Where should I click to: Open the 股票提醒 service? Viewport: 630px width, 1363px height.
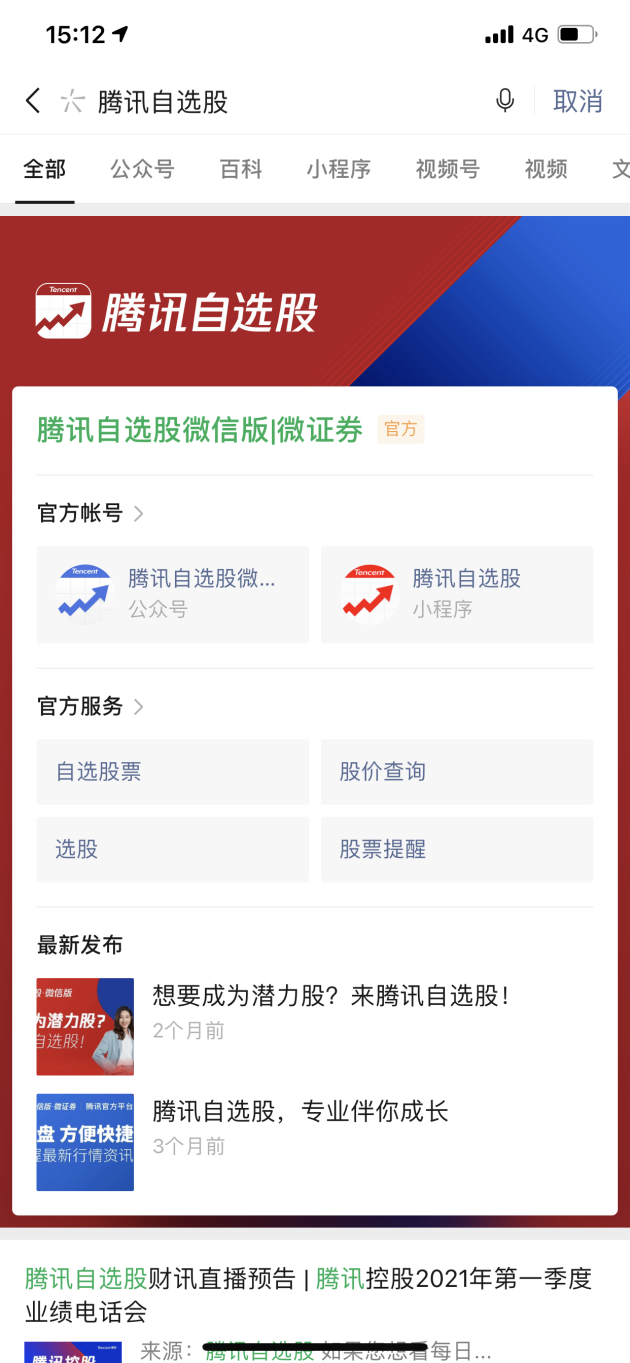pyautogui.click(x=457, y=850)
